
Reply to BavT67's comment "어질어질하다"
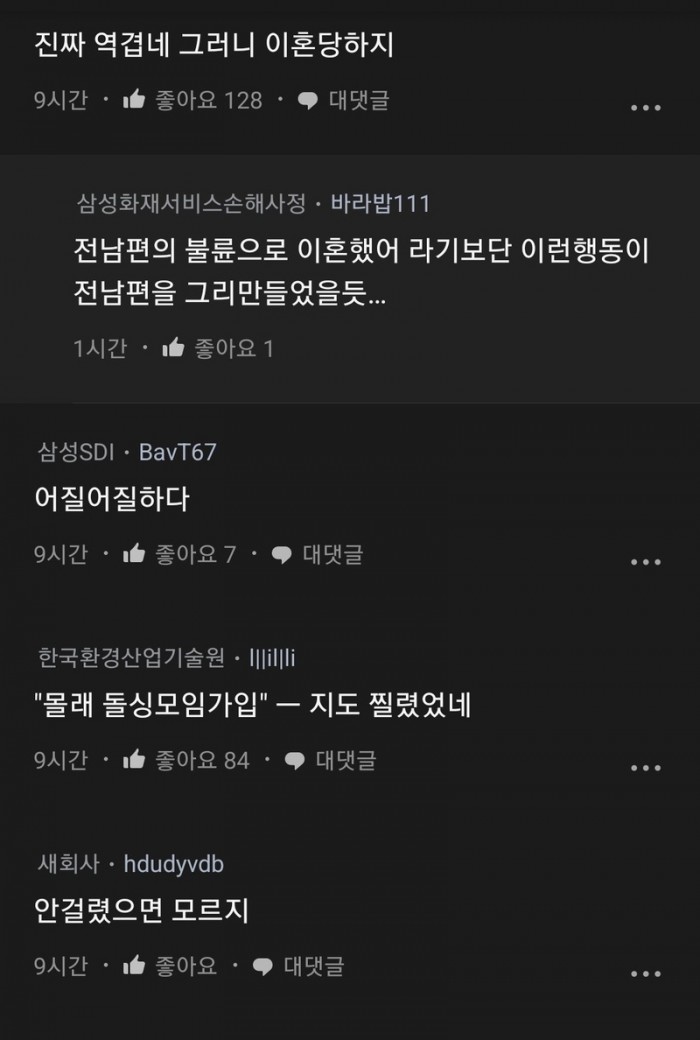[x=317, y=554]
